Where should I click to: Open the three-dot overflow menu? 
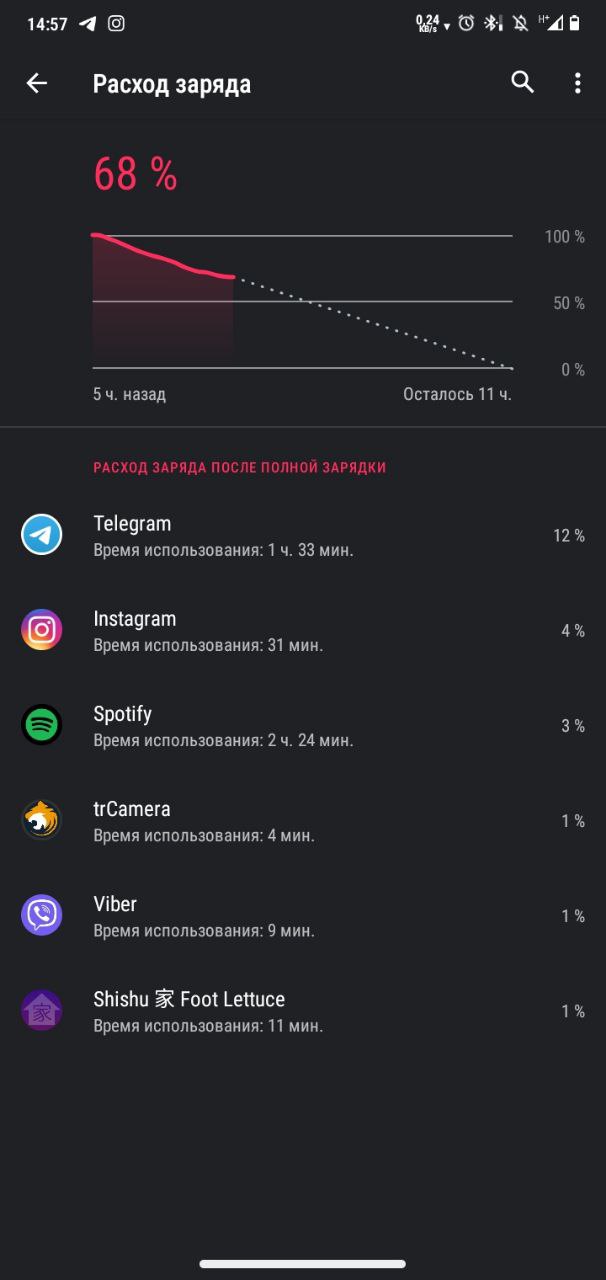(x=577, y=83)
